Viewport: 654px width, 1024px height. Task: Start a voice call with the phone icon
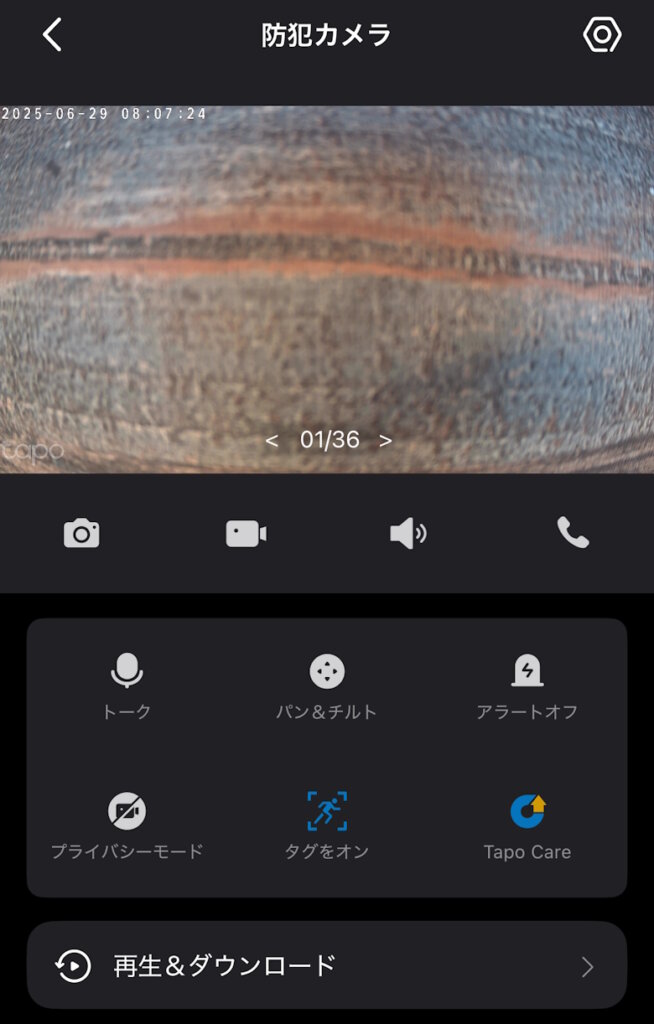coord(572,533)
